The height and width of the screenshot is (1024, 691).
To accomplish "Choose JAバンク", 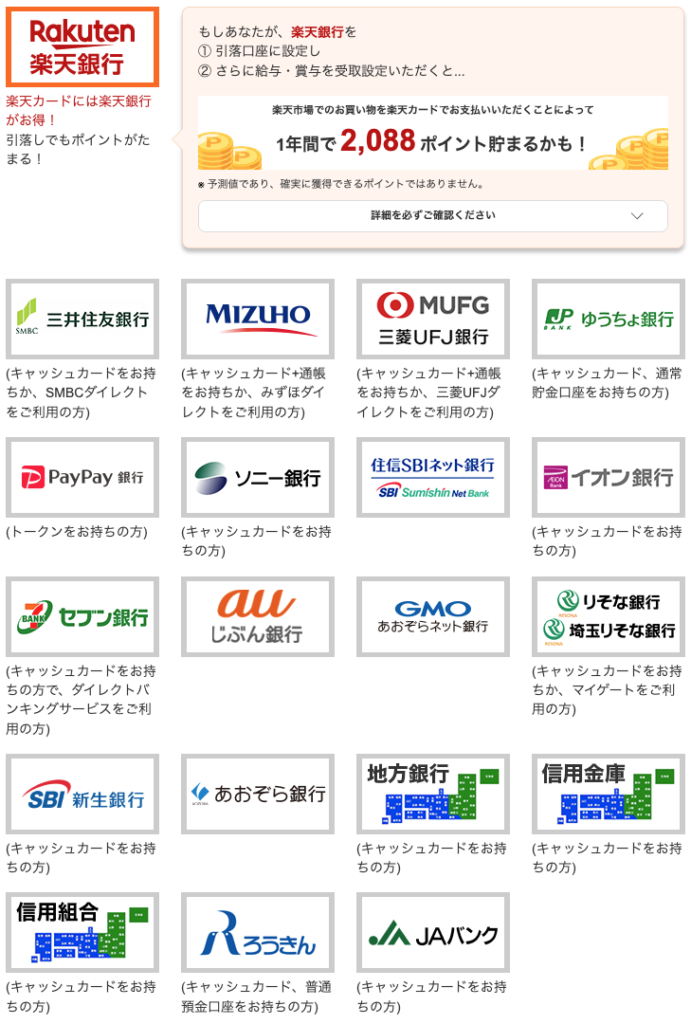I will (x=432, y=933).
